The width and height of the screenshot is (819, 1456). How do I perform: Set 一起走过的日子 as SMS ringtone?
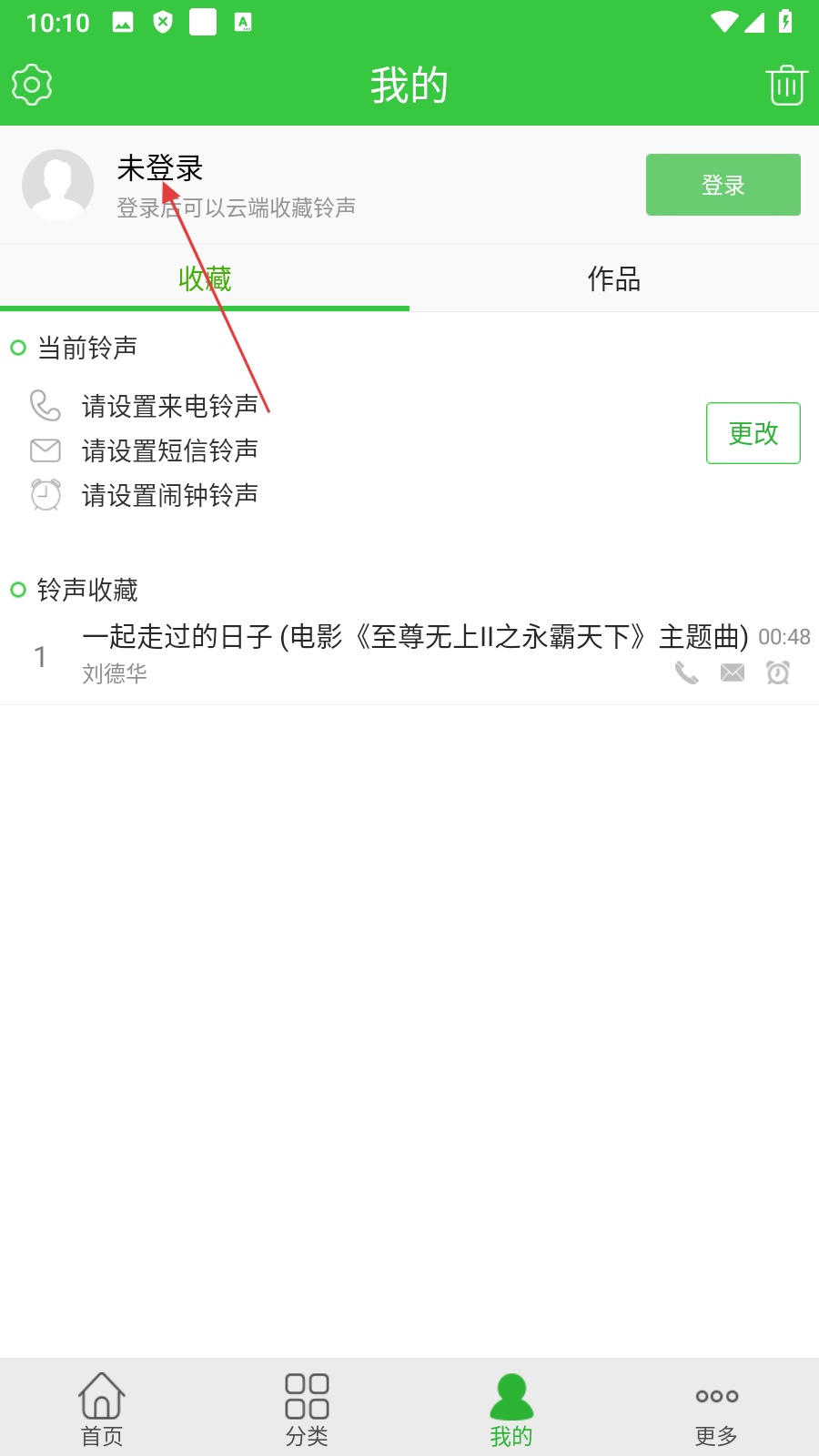pyautogui.click(x=733, y=672)
